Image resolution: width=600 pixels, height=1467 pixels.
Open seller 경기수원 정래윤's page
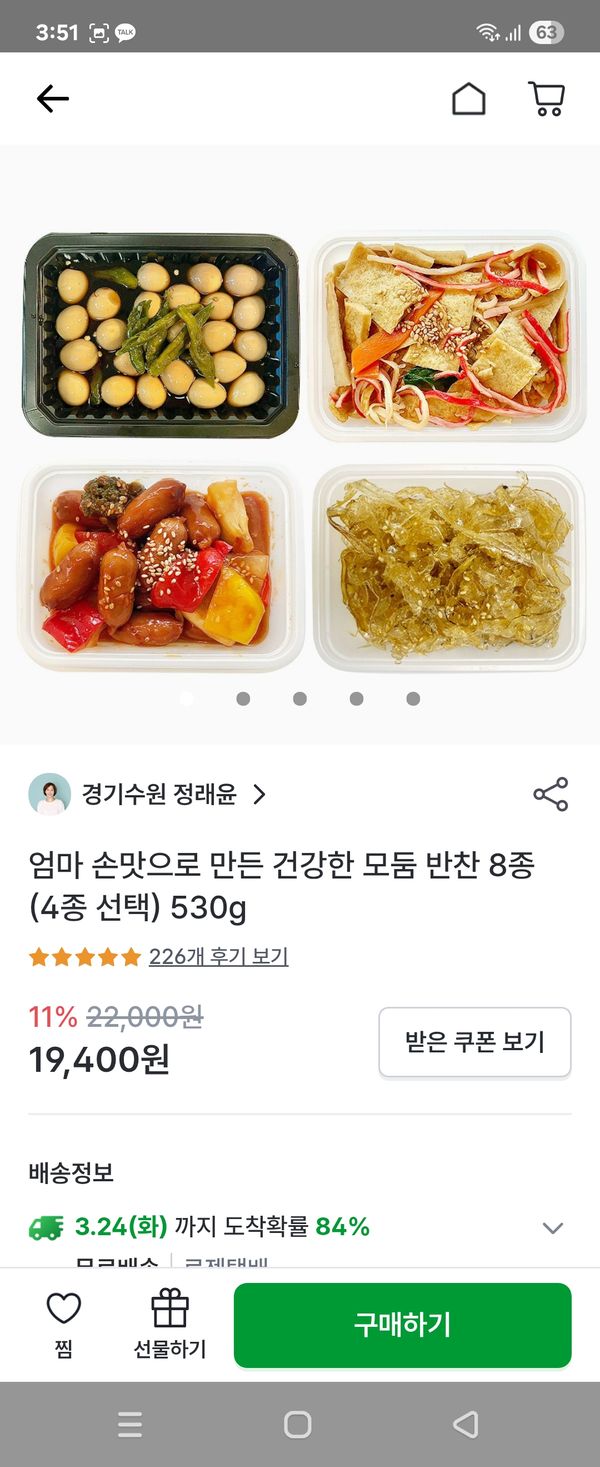160,795
